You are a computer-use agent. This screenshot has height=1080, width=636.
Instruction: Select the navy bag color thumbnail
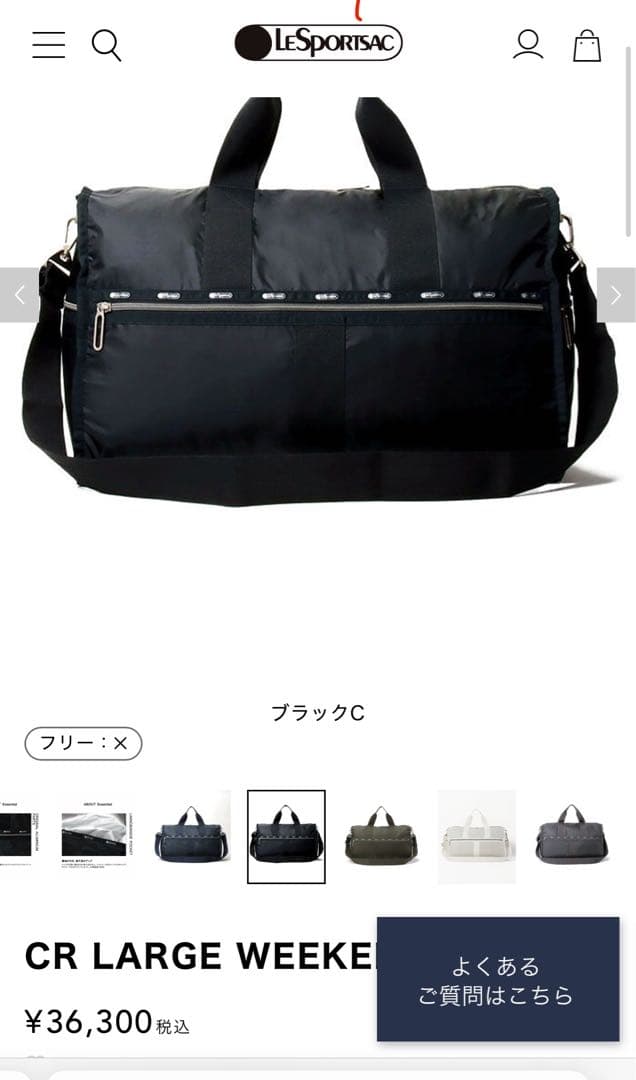click(x=192, y=837)
